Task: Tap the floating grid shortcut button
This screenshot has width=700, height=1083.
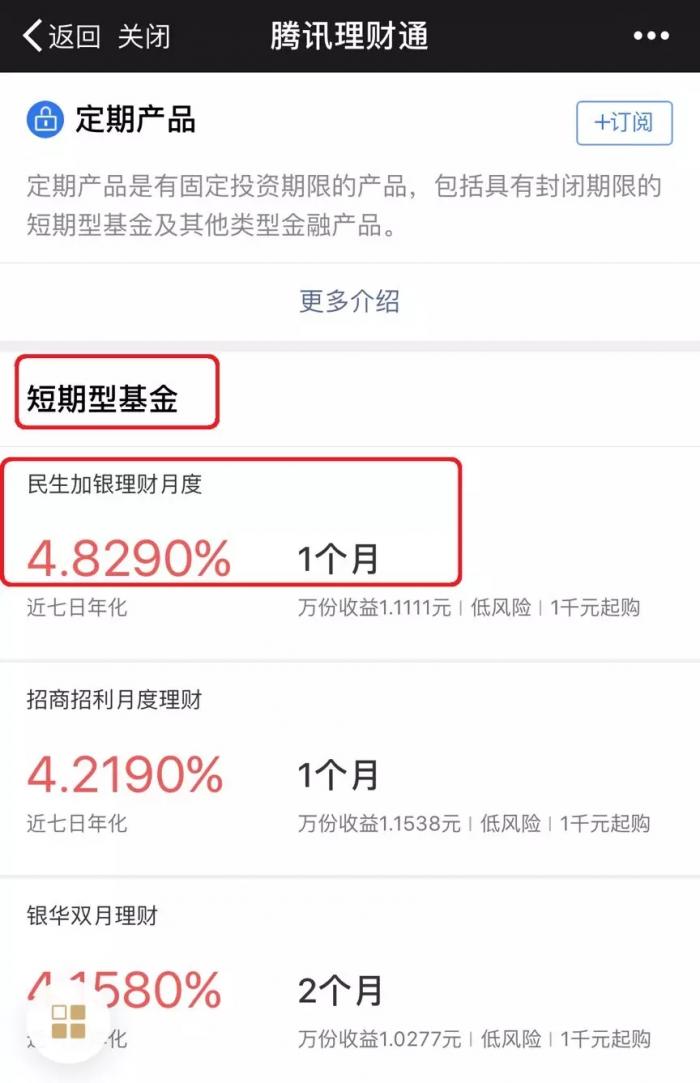Action: 69,1021
